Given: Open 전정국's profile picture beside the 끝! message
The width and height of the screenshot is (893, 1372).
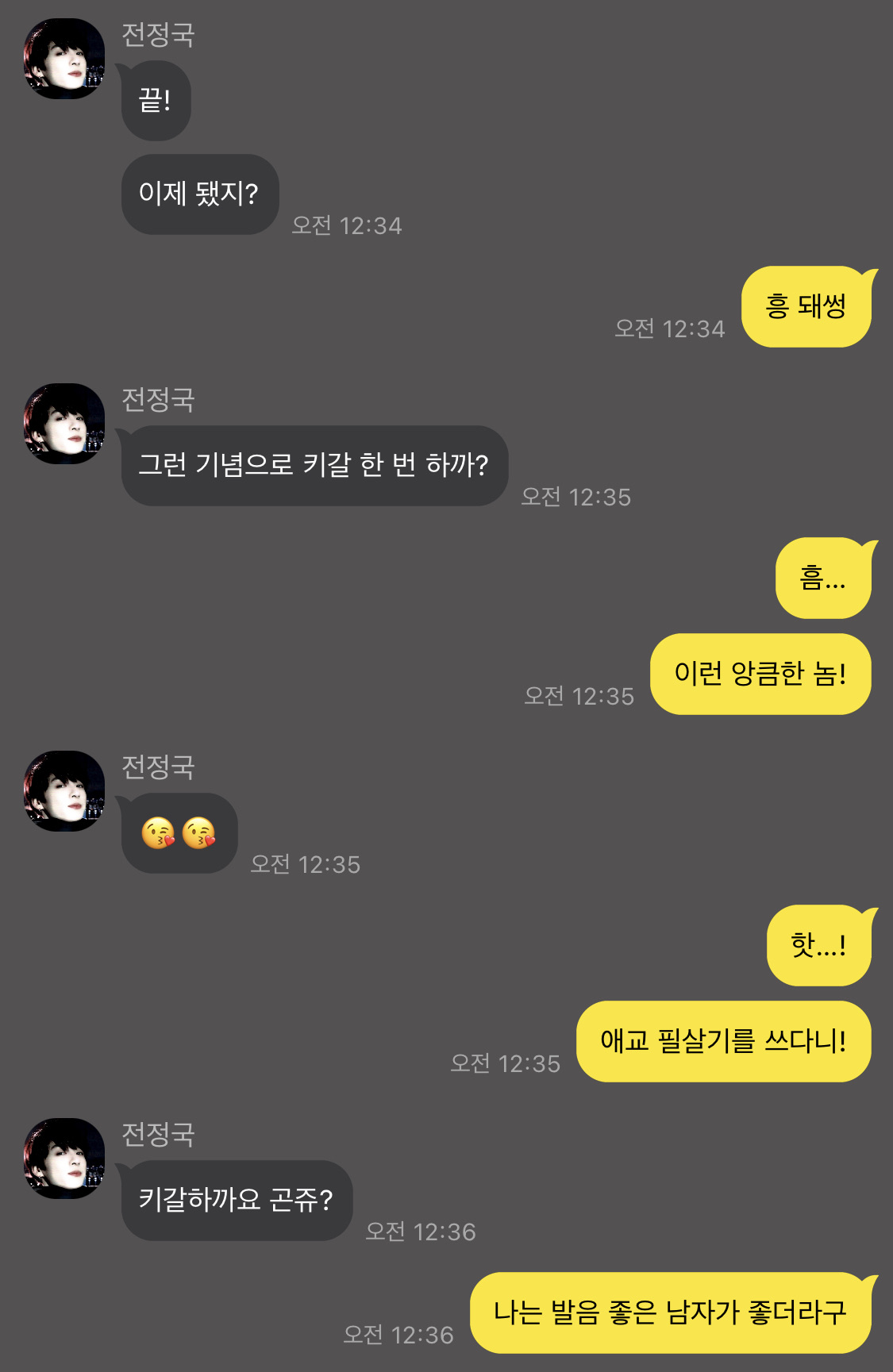Looking at the screenshot, I should click(x=64, y=59).
